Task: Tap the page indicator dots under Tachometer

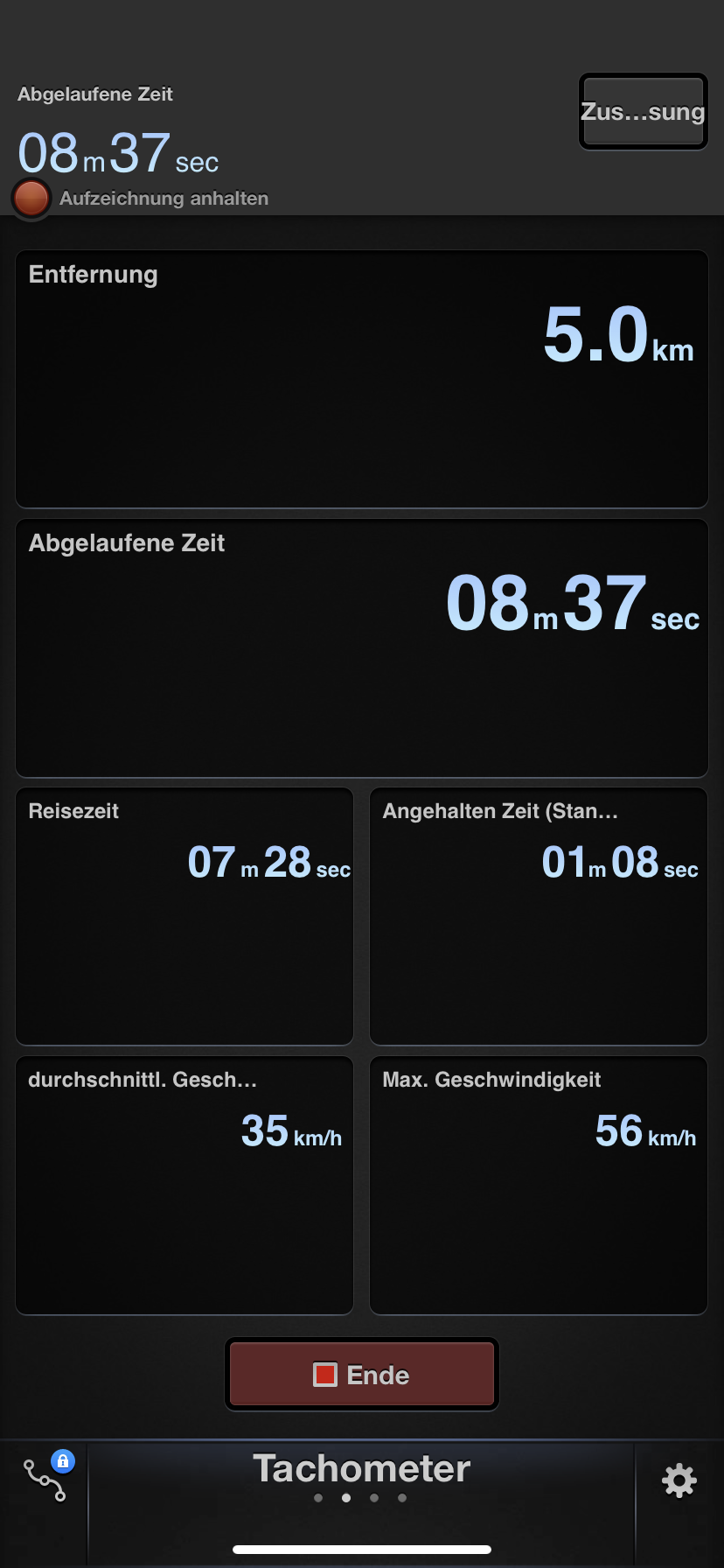Action: click(360, 1498)
